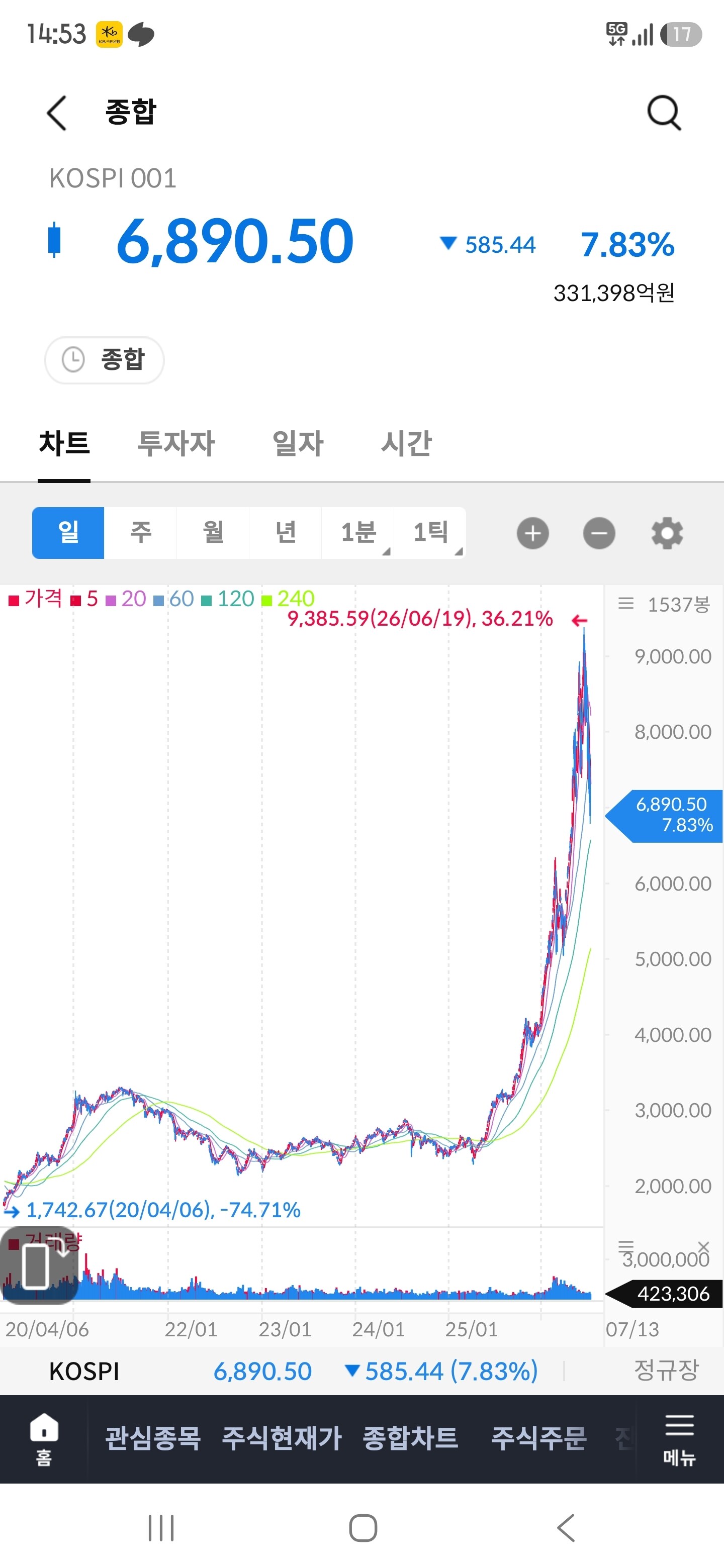Viewport: 724px width, 1568px height.
Task: Open the 메뉴 hamburger menu
Action: coord(680,1439)
